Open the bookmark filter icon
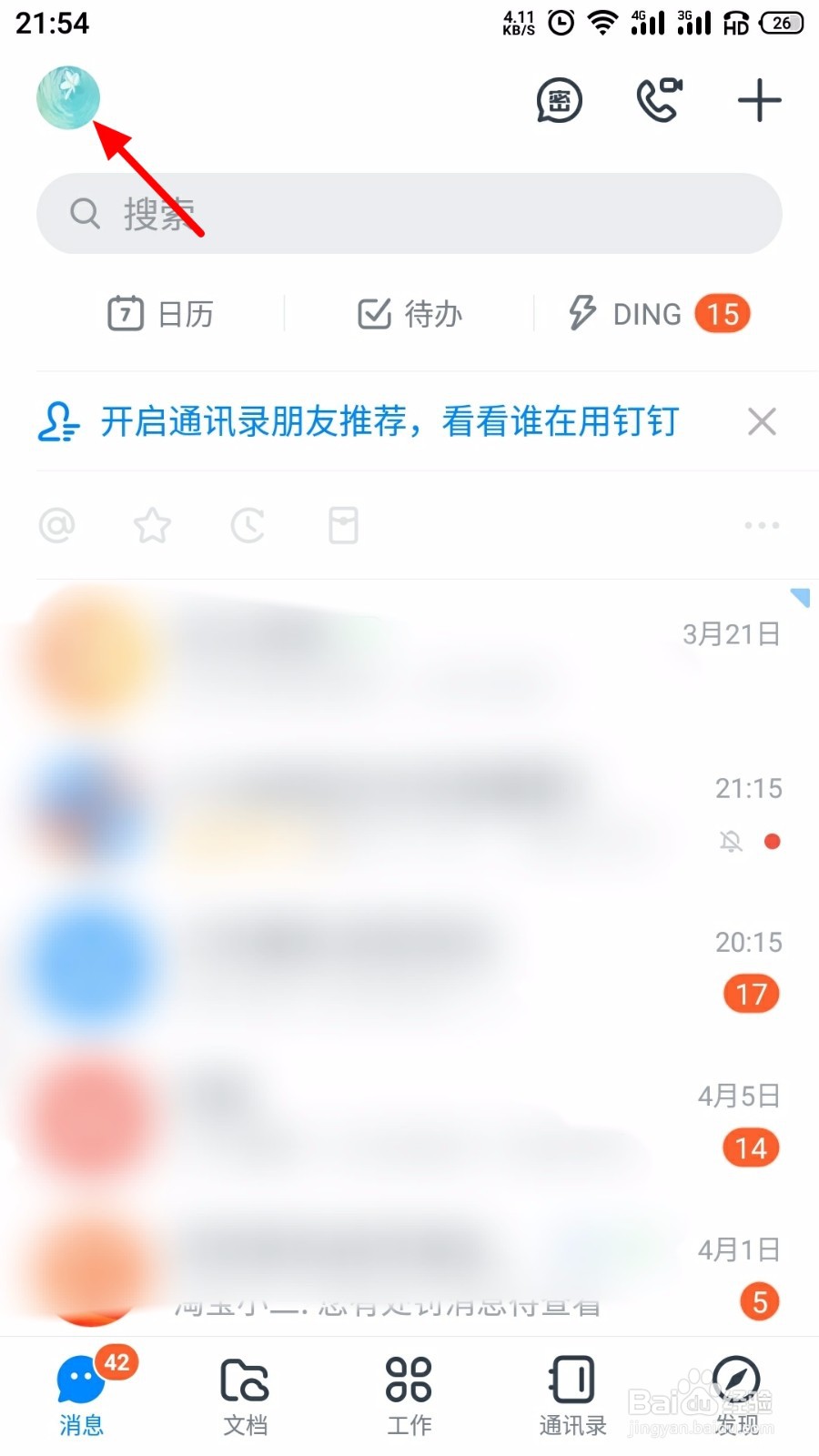Viewport: 819px width, 1456px height. tap(342, 525)
